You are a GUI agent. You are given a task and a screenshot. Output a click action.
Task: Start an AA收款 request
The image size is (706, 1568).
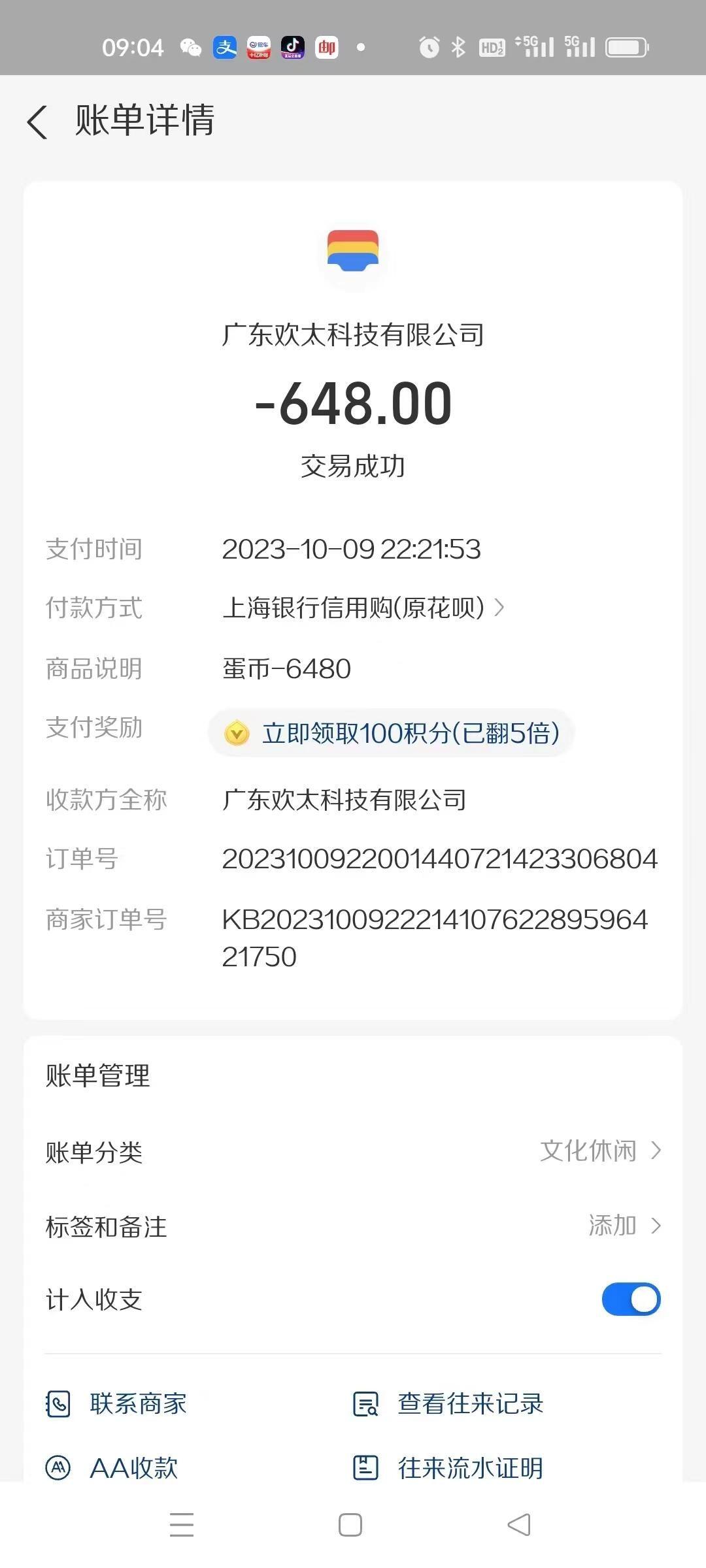[x=112, y=1468]
